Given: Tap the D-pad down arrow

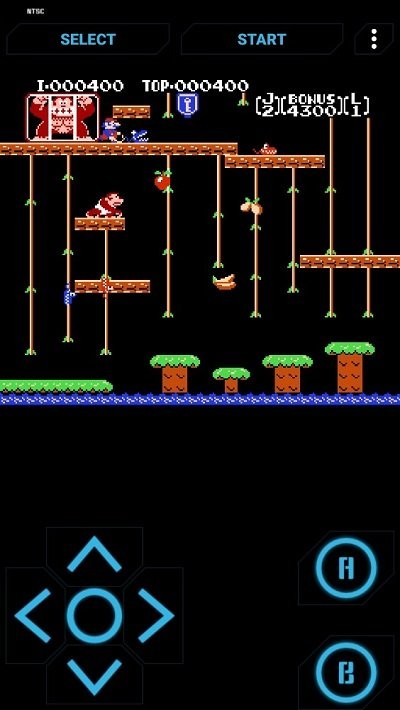Looking at the screenshot, I should click(x=94, y=676).
